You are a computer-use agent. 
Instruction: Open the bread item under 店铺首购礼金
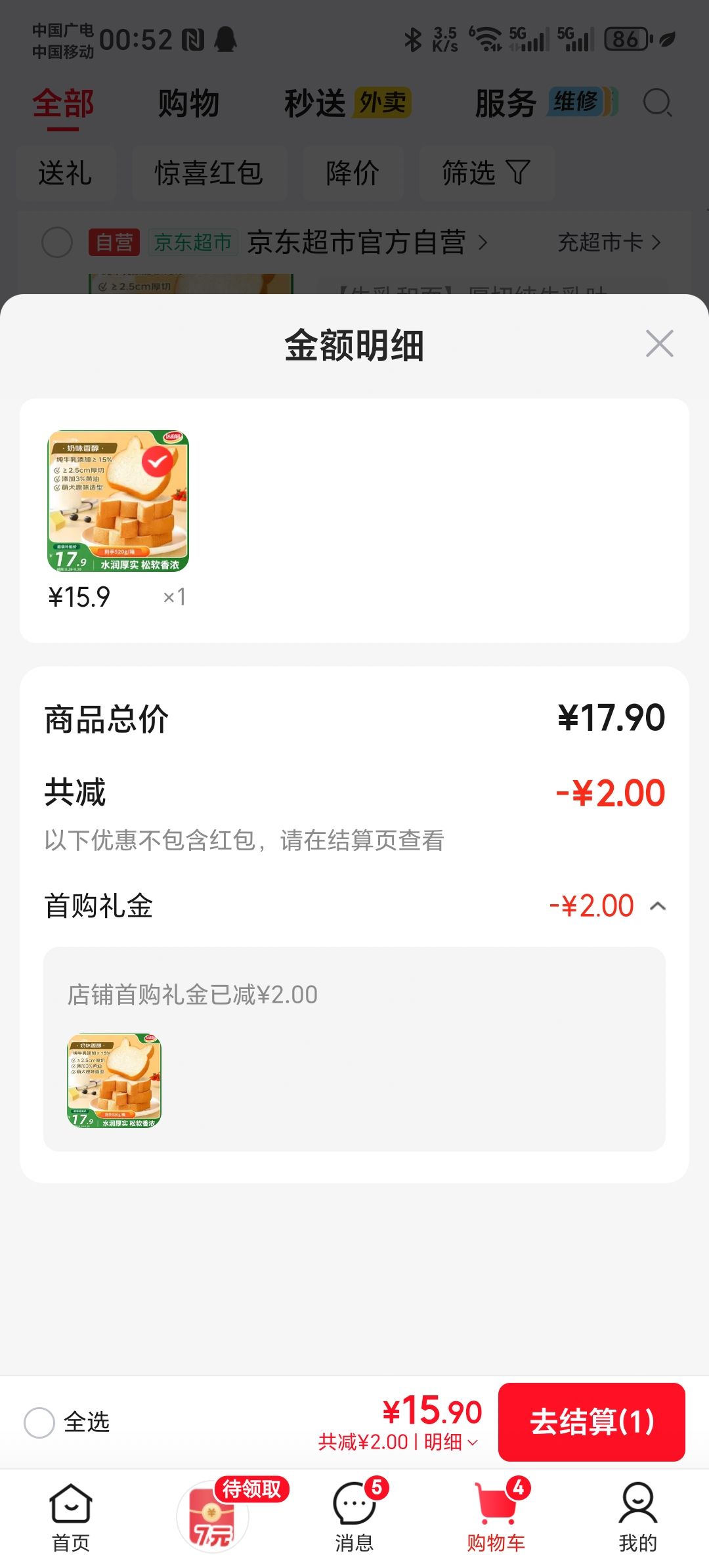click(x=114, y=1081)
